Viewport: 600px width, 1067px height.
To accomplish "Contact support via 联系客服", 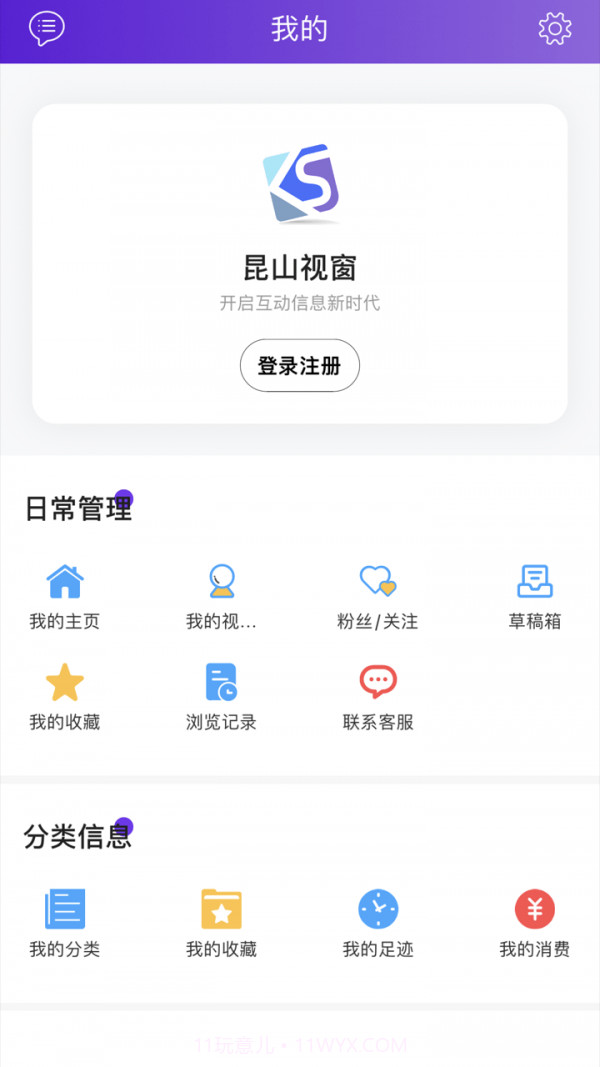I will tap(377, 698).
